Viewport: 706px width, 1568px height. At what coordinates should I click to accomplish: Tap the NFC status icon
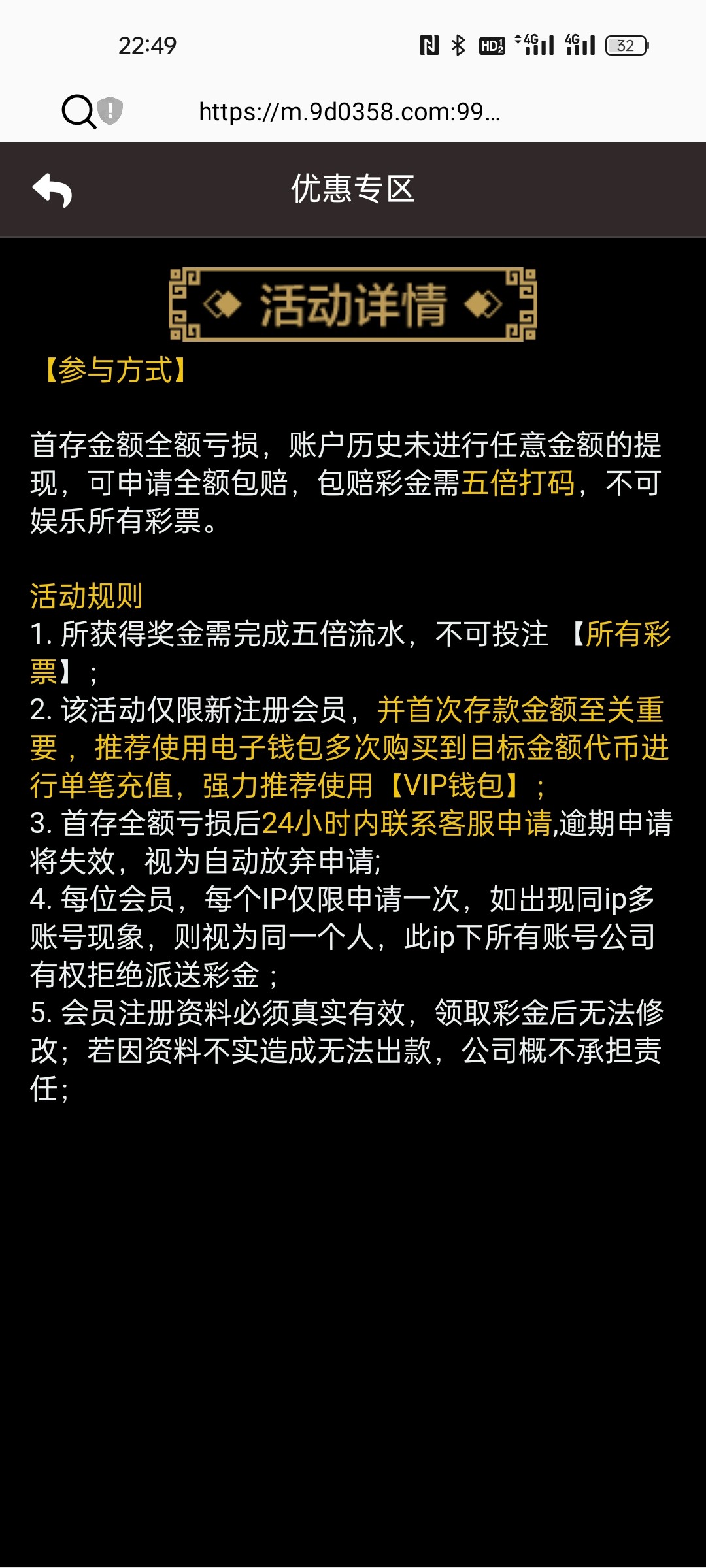[x=428, y=44]
